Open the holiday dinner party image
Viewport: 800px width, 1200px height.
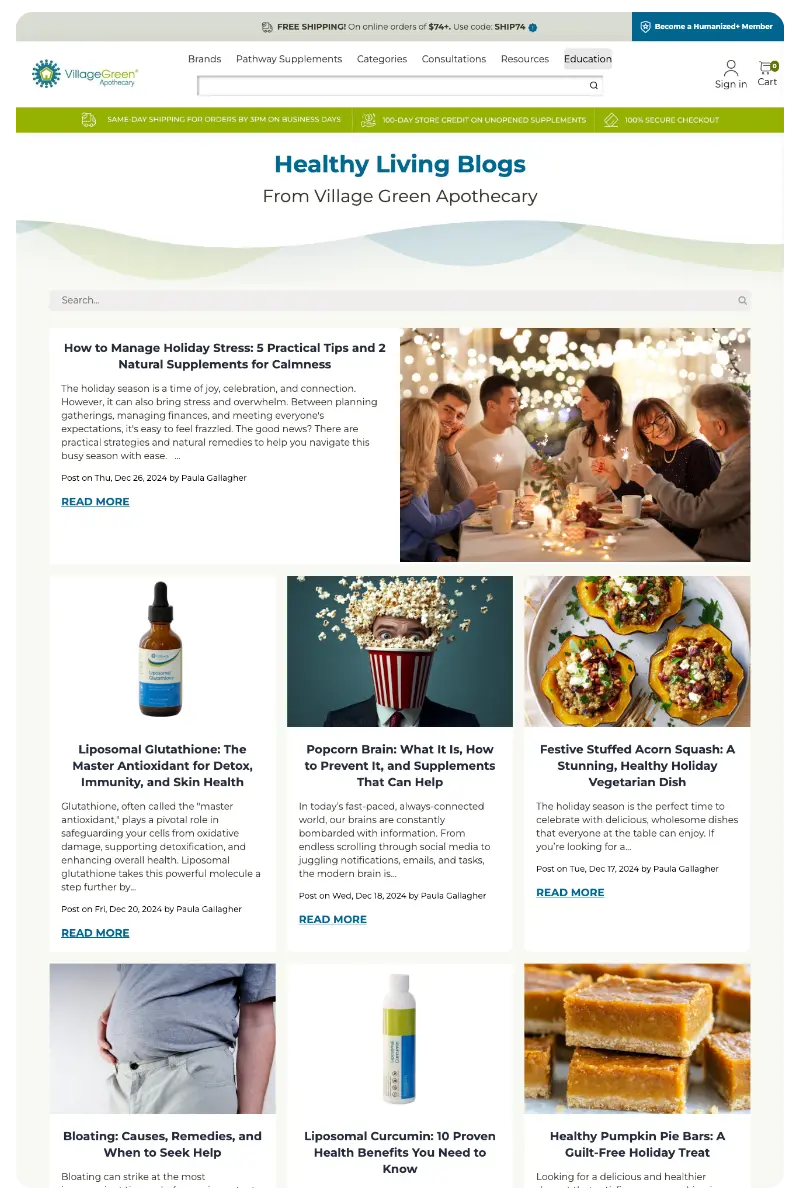tap(575, 445)
